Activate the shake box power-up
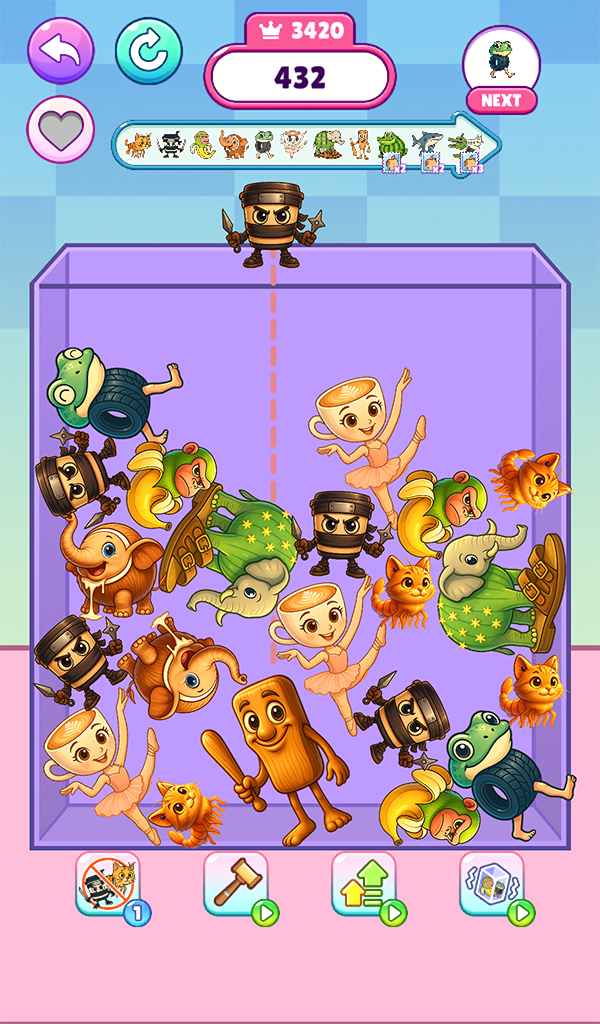Viewport: 600px width, 1024px height. [x=491, y=884]
